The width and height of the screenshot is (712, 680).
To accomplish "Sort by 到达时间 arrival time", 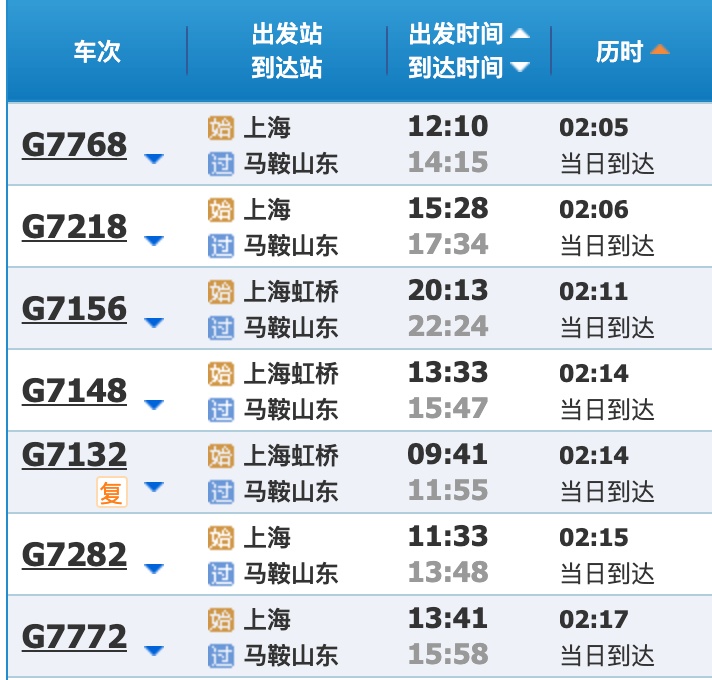I will 467,67.
